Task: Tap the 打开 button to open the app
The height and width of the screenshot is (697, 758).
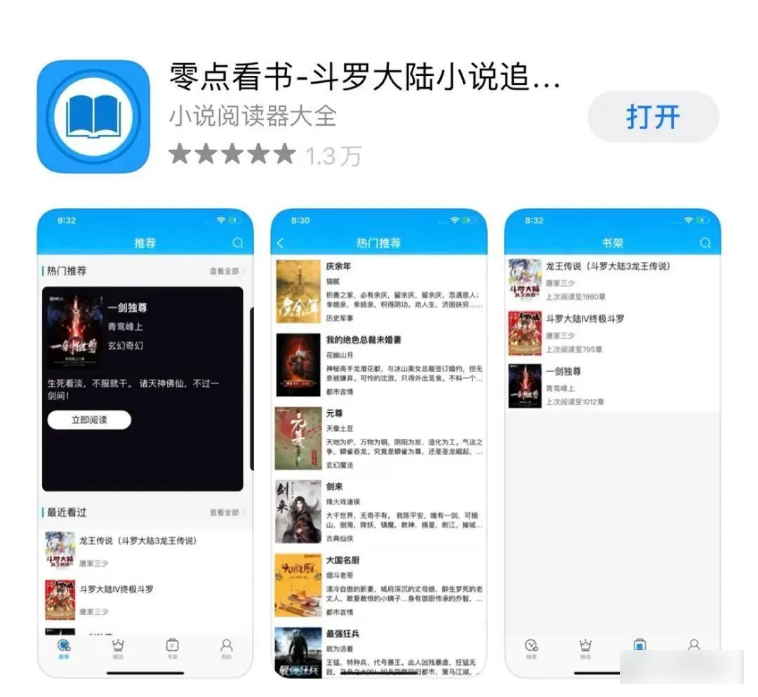Action: (x=653, y=117)
